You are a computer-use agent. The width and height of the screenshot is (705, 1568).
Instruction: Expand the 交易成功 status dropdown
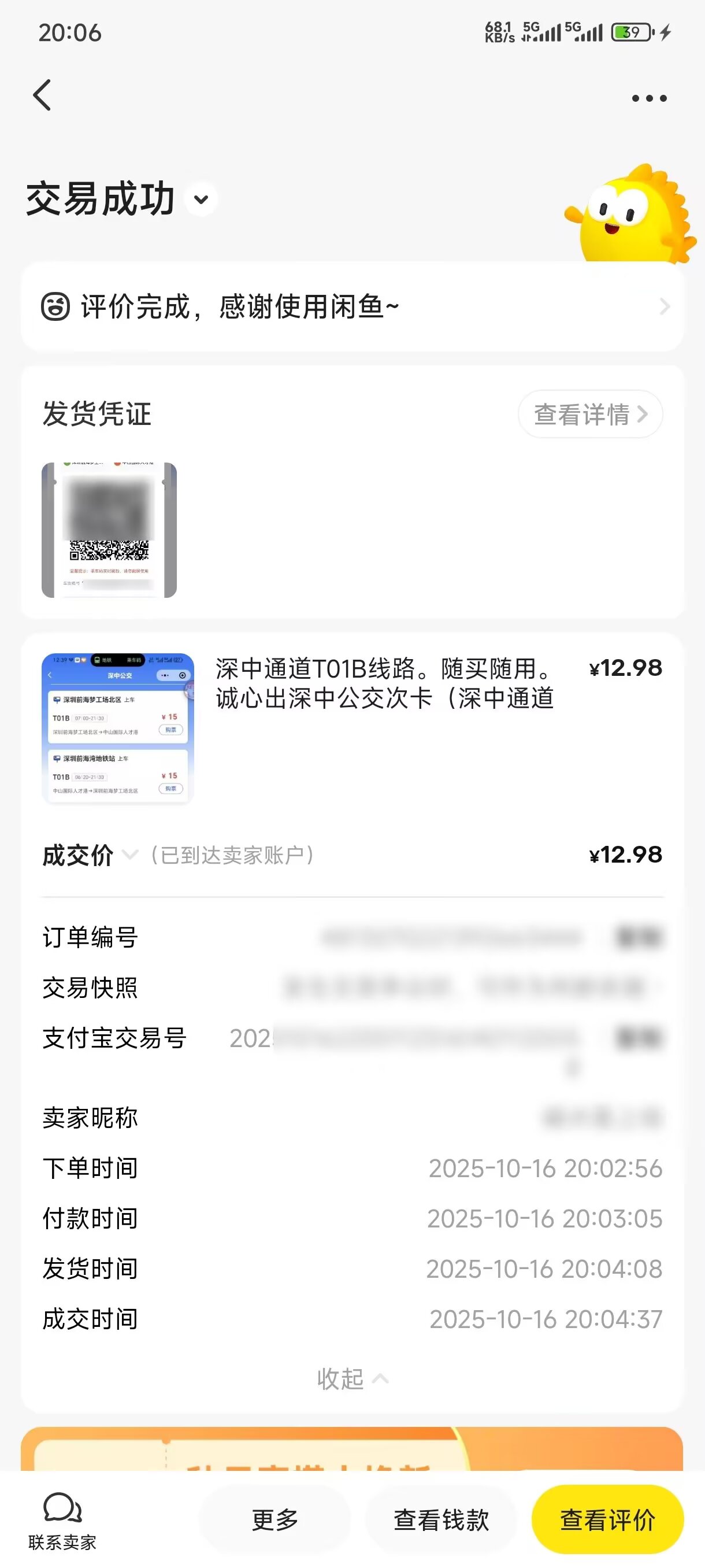tap(201, 199)
